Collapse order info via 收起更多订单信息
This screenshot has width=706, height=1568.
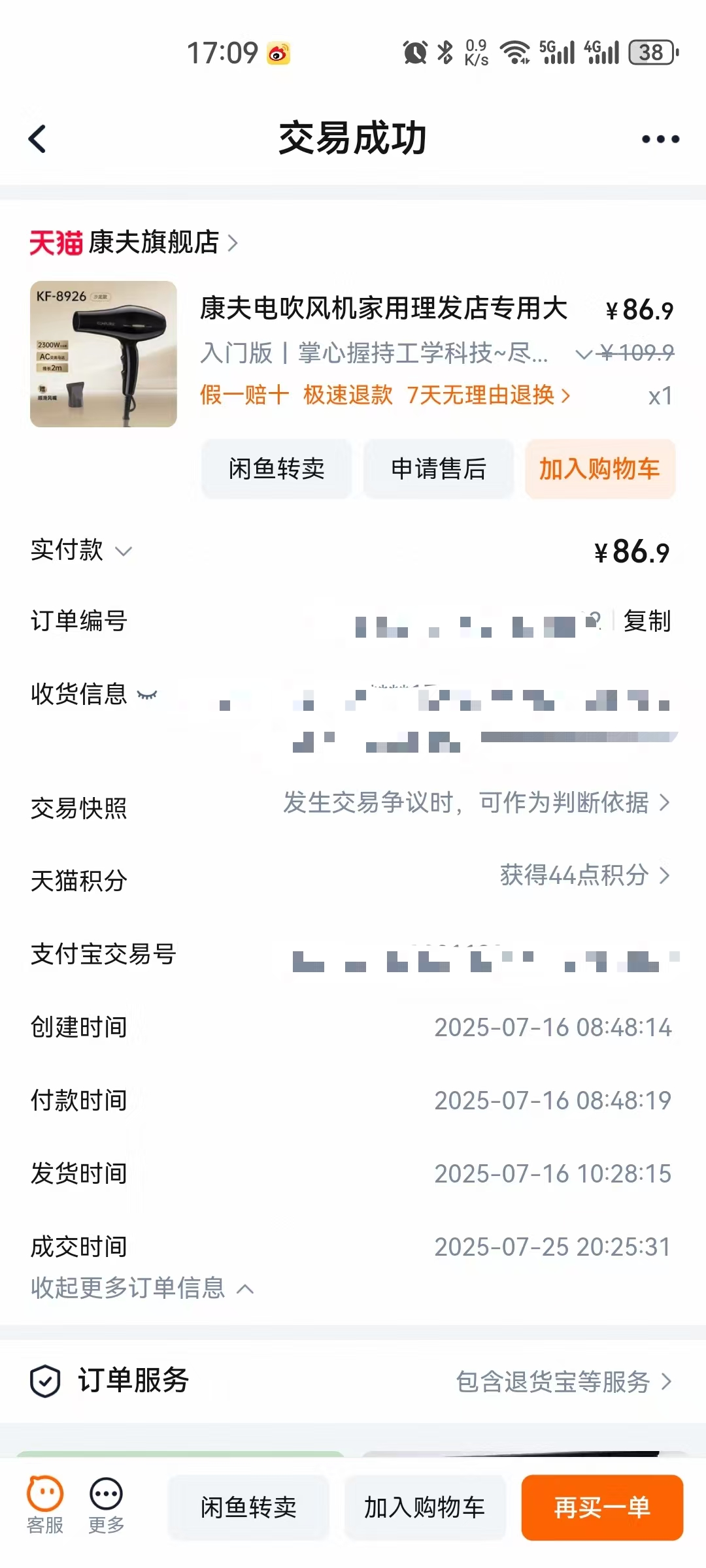[x=142, y=1288]
